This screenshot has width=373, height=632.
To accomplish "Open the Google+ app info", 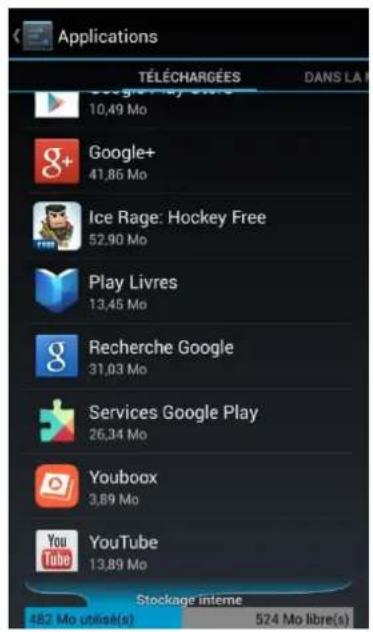I will tap(188, 161).
